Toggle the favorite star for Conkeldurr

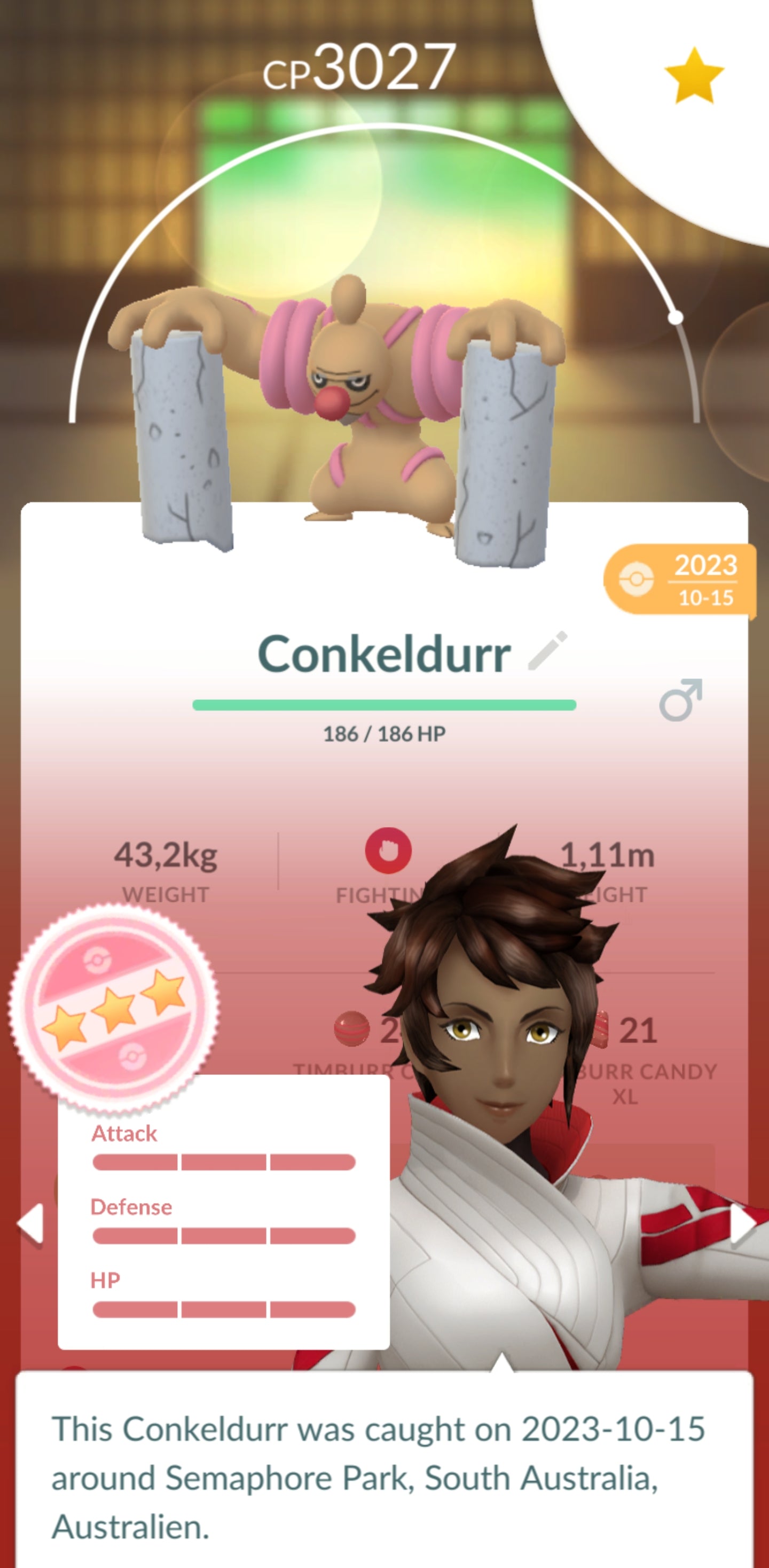[694, 76]
